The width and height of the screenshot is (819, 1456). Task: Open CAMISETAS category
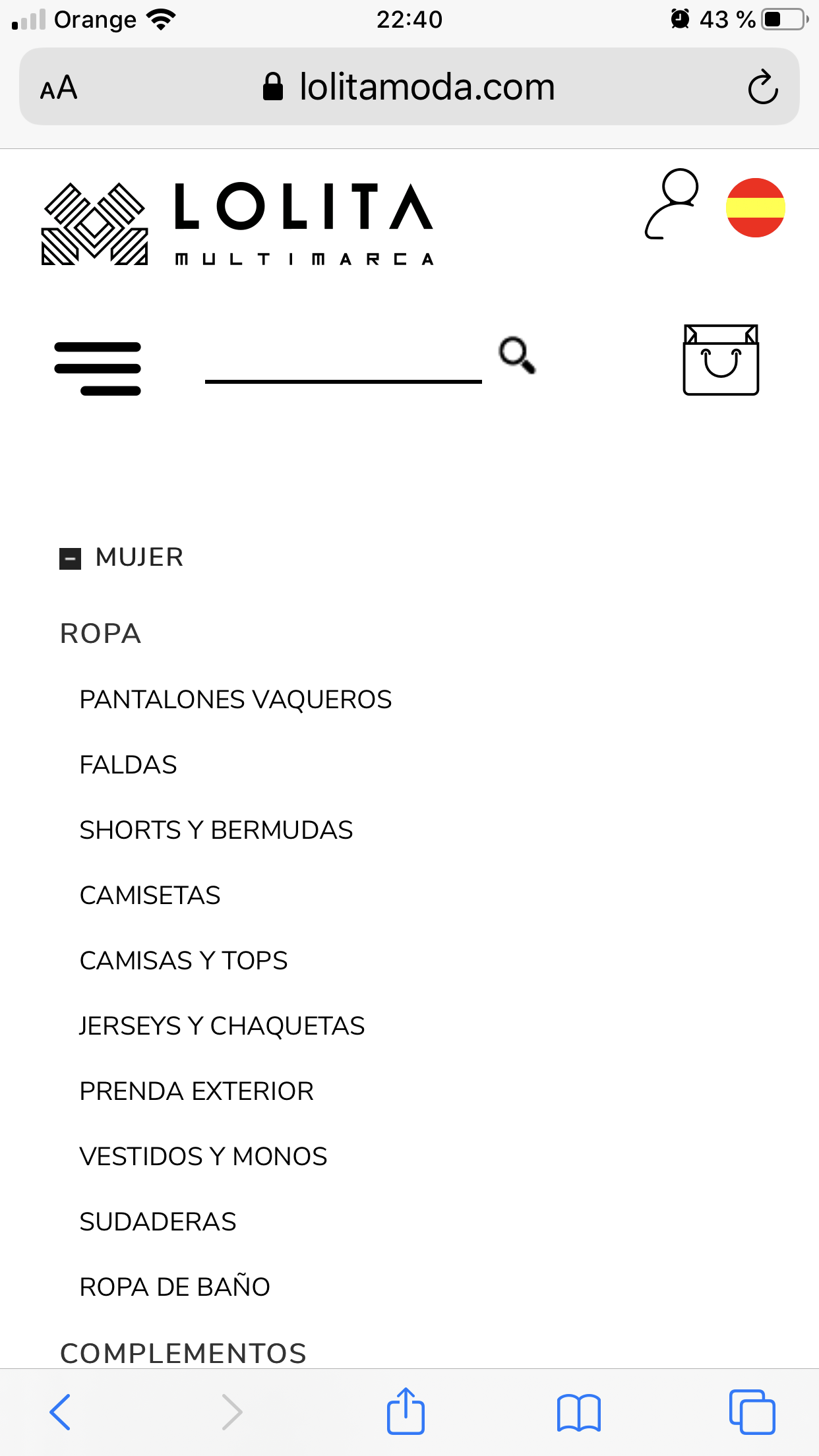(x=150, y=895)
